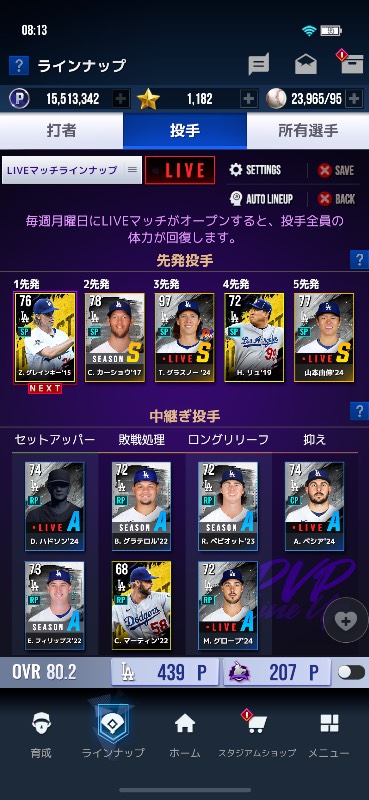Open reliever card C. マーティン'22
Screen dimensions: 369x800
(x=141, y=605)
